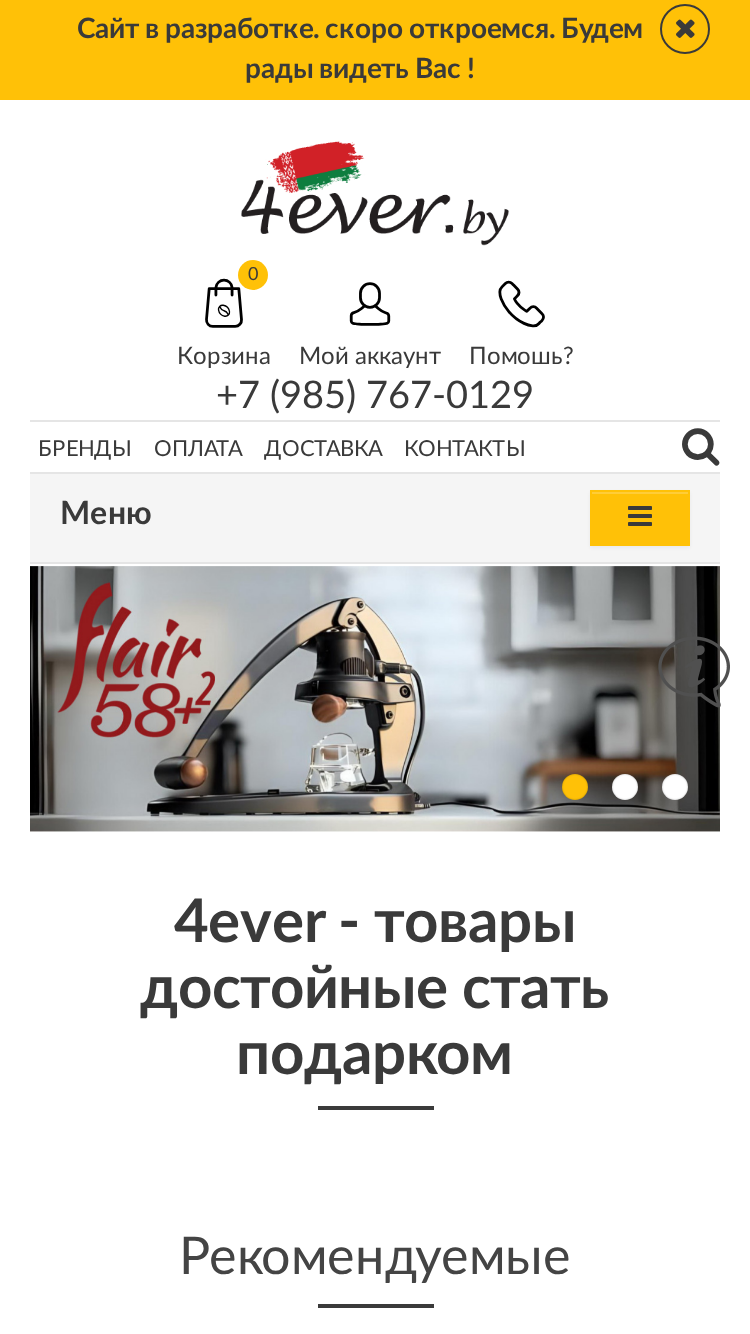The image size is (750, 1334).
Task: Open the ДОСТАВКА page
Action: [x=323, y=448]
